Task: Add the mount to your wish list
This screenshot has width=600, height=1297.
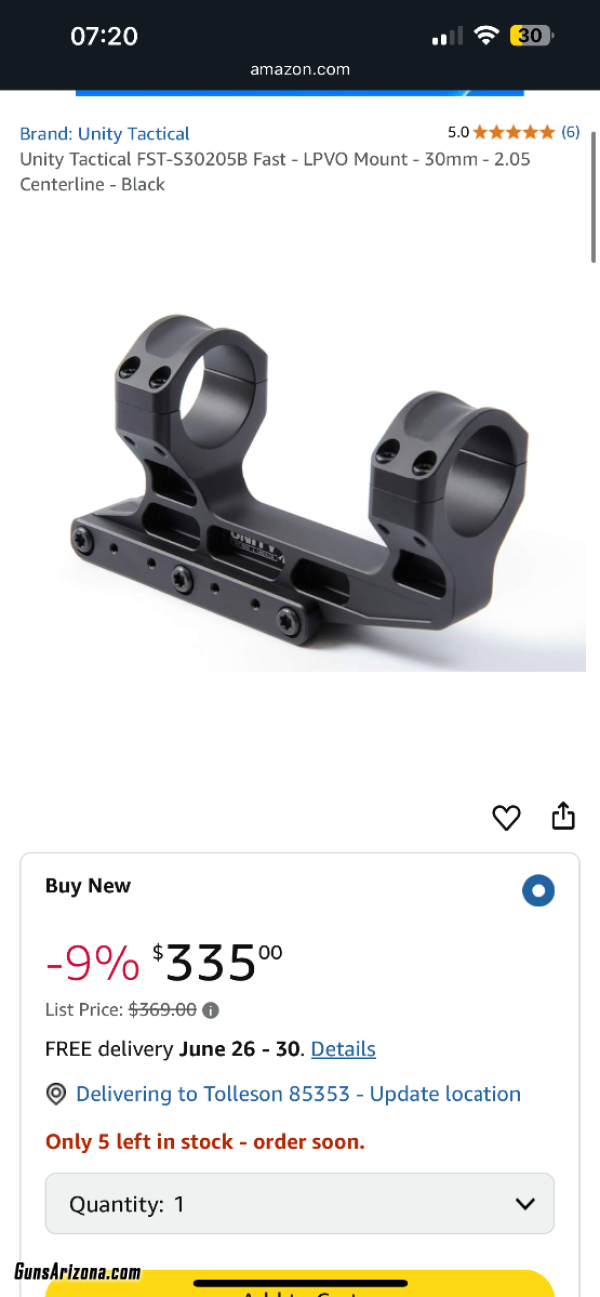Action: pyautogui.click(x=506, y=818)
